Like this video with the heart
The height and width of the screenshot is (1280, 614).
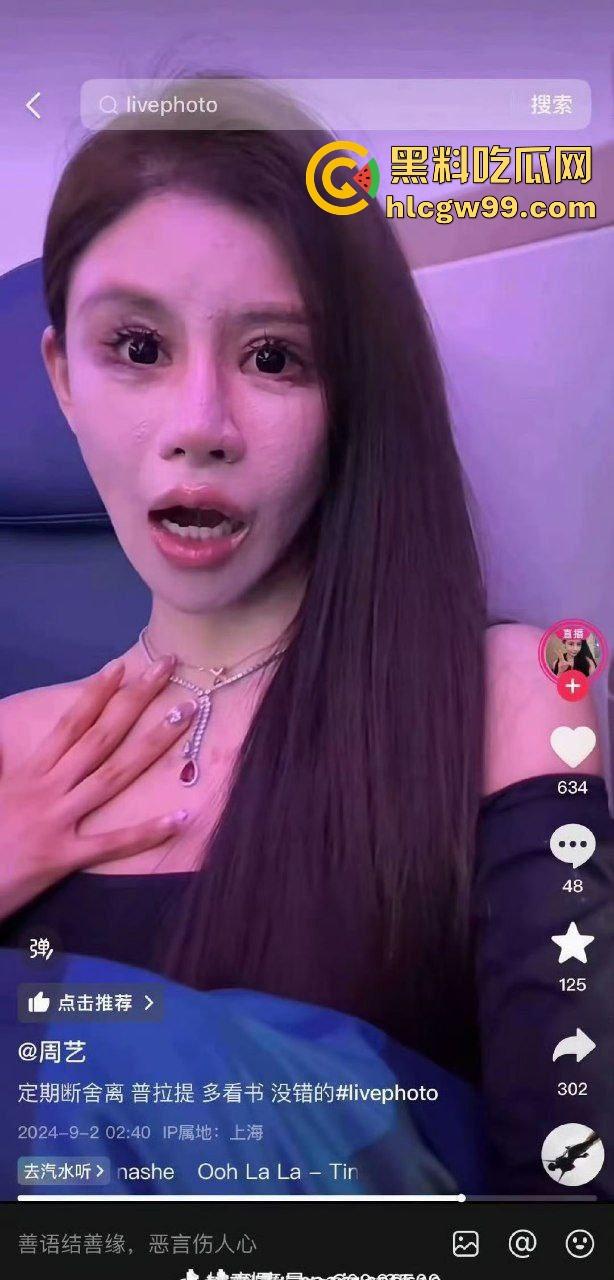coord(572,747)
